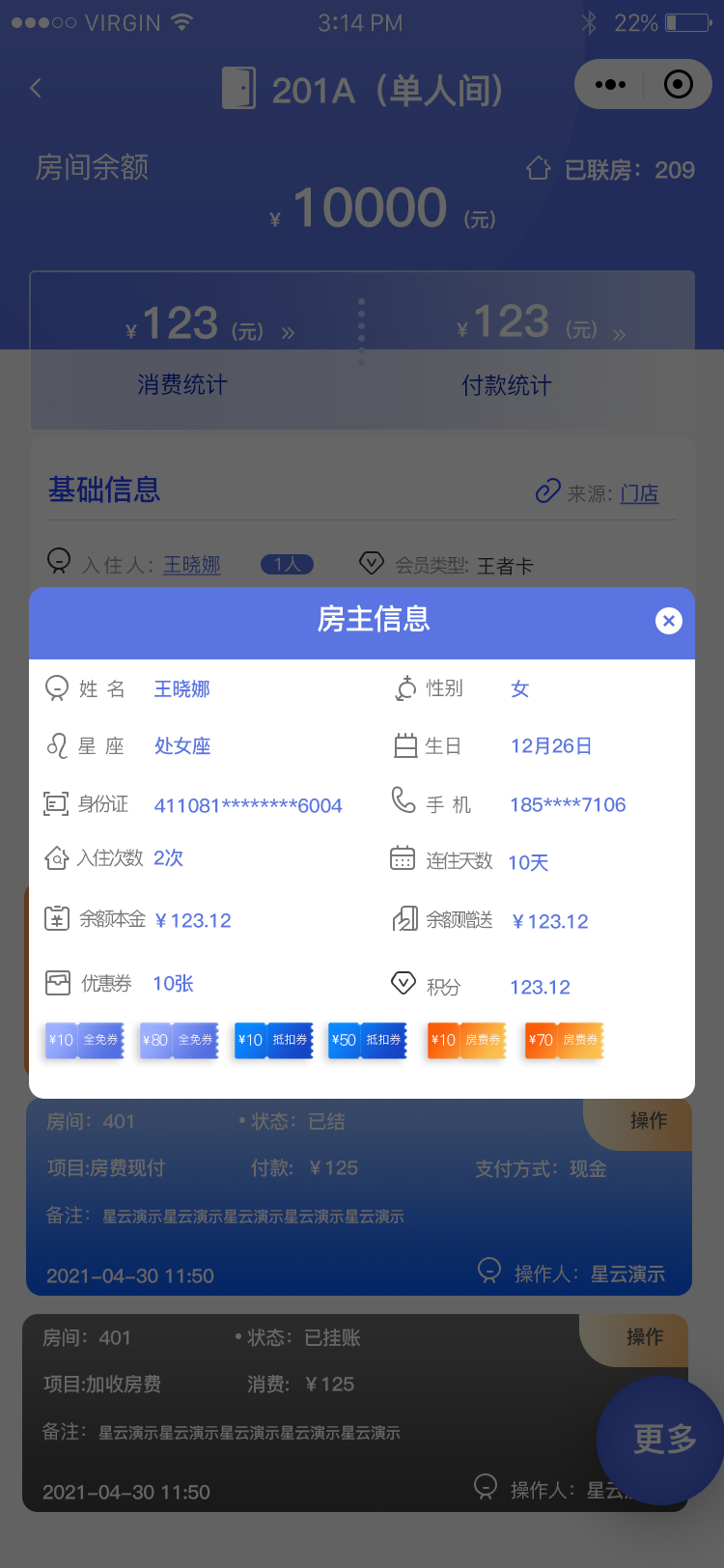Open 消费统计 details
Image resolution: width=724 pixels, height=1568 pixels.
click(x=182, y=384)
